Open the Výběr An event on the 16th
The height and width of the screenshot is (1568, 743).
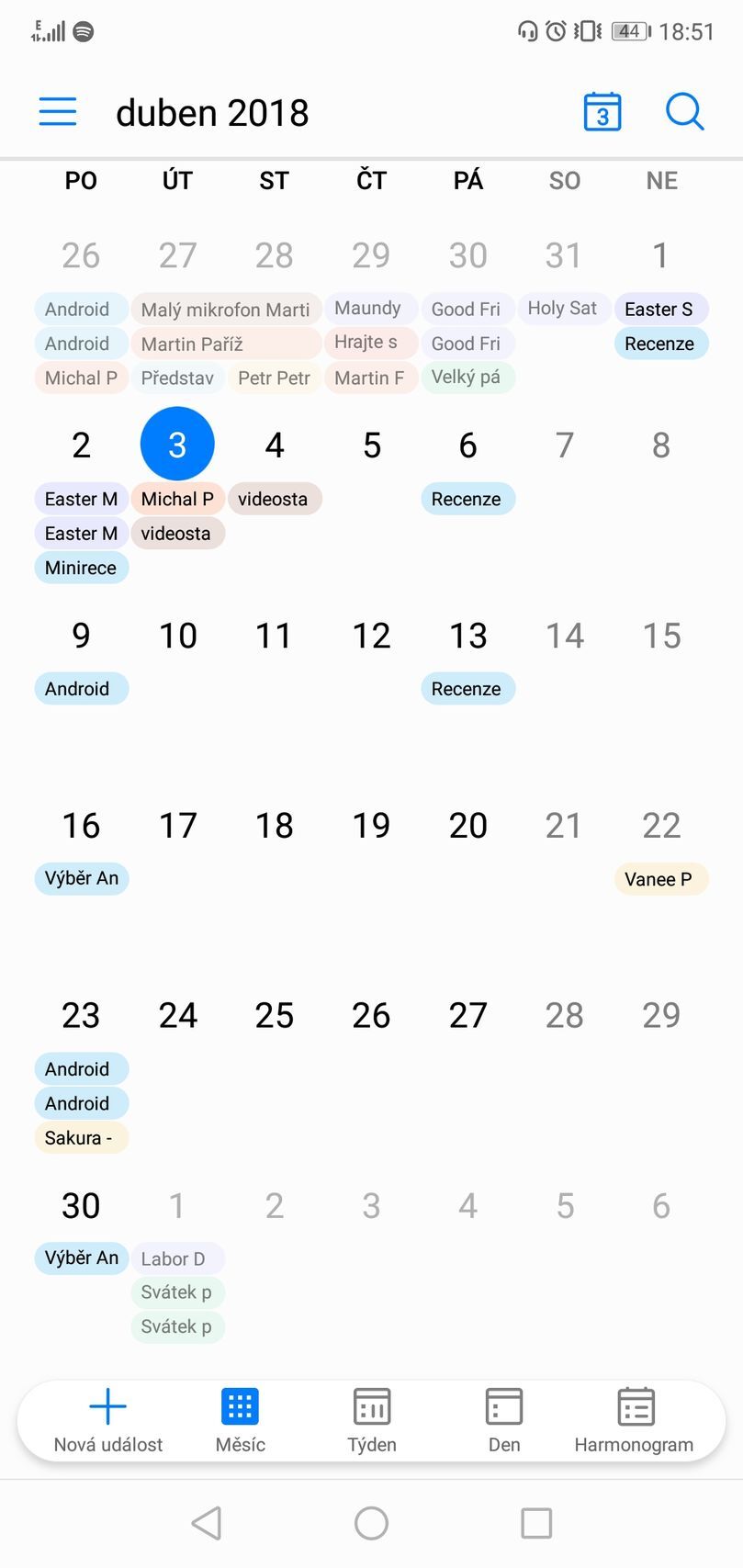(x=81, y=878)
